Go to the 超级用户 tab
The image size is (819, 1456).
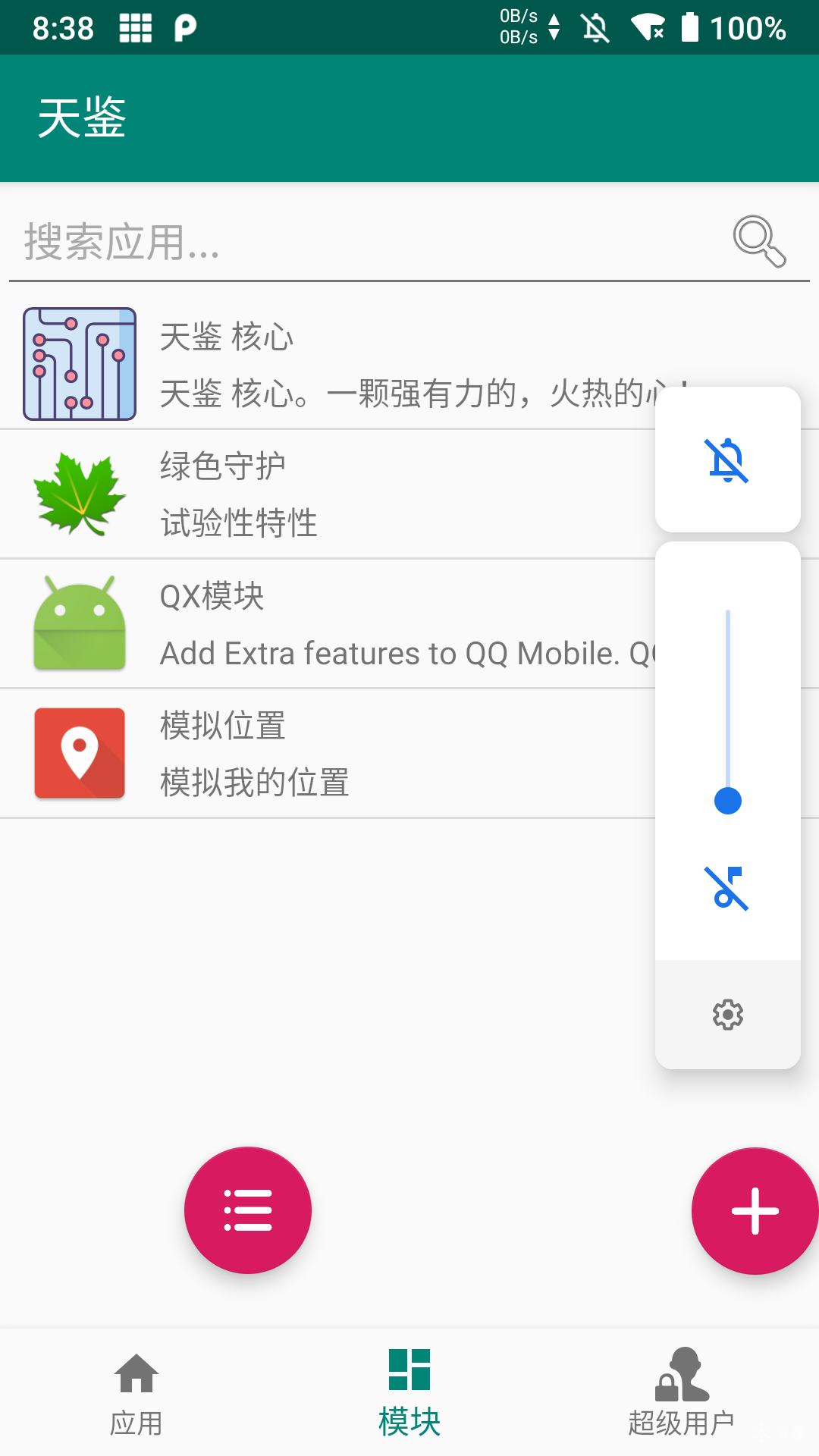pyautogui.click(x=682, y=1392)
